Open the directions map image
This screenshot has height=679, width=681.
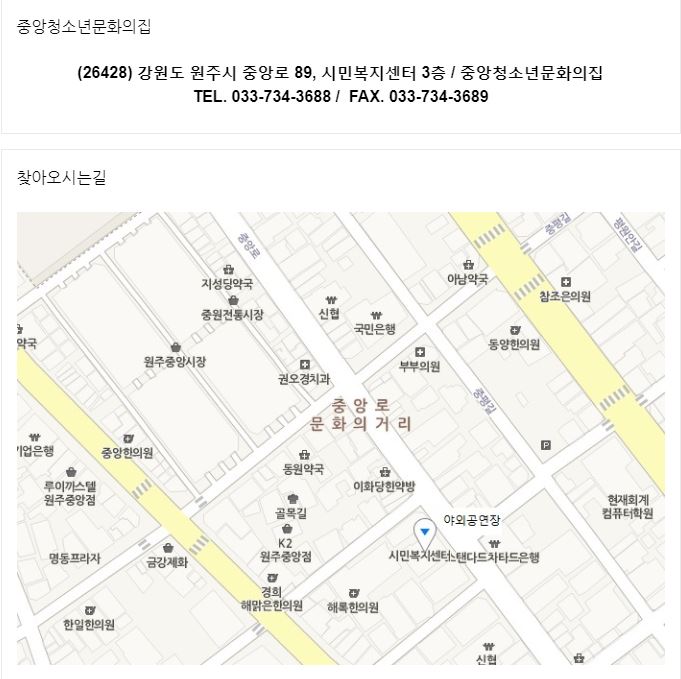340,438
